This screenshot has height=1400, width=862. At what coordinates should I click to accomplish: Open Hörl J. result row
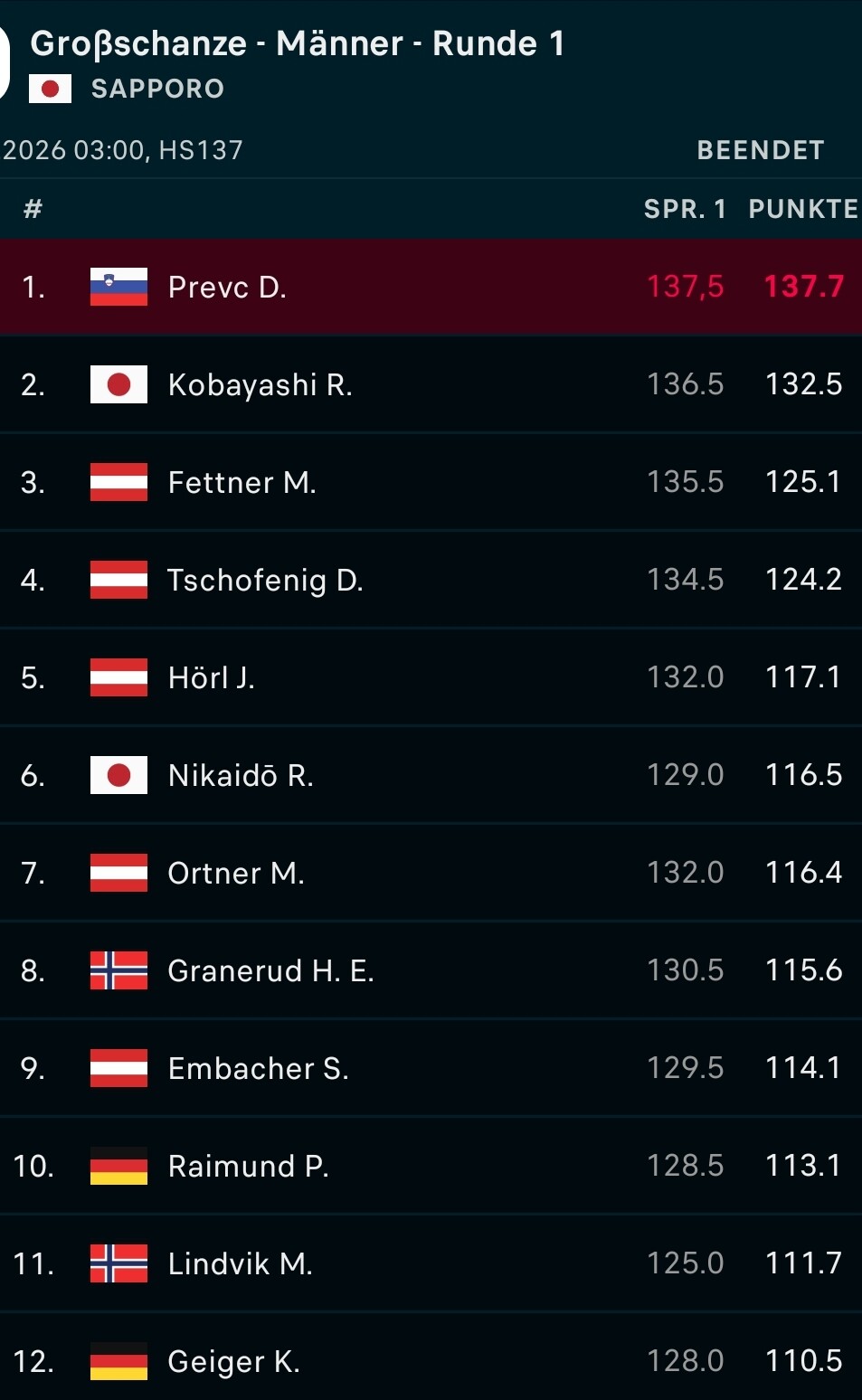click(x=431, y=677)
